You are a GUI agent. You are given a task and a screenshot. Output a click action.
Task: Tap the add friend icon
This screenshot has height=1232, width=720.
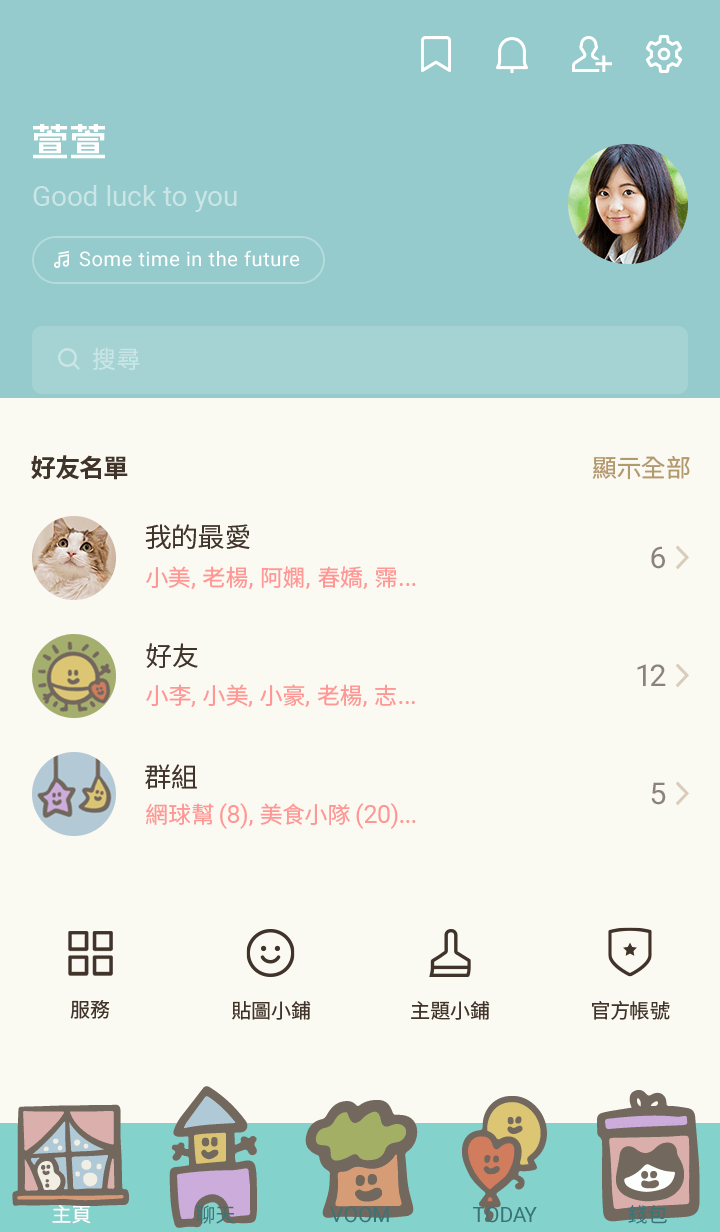coord(590,55)
